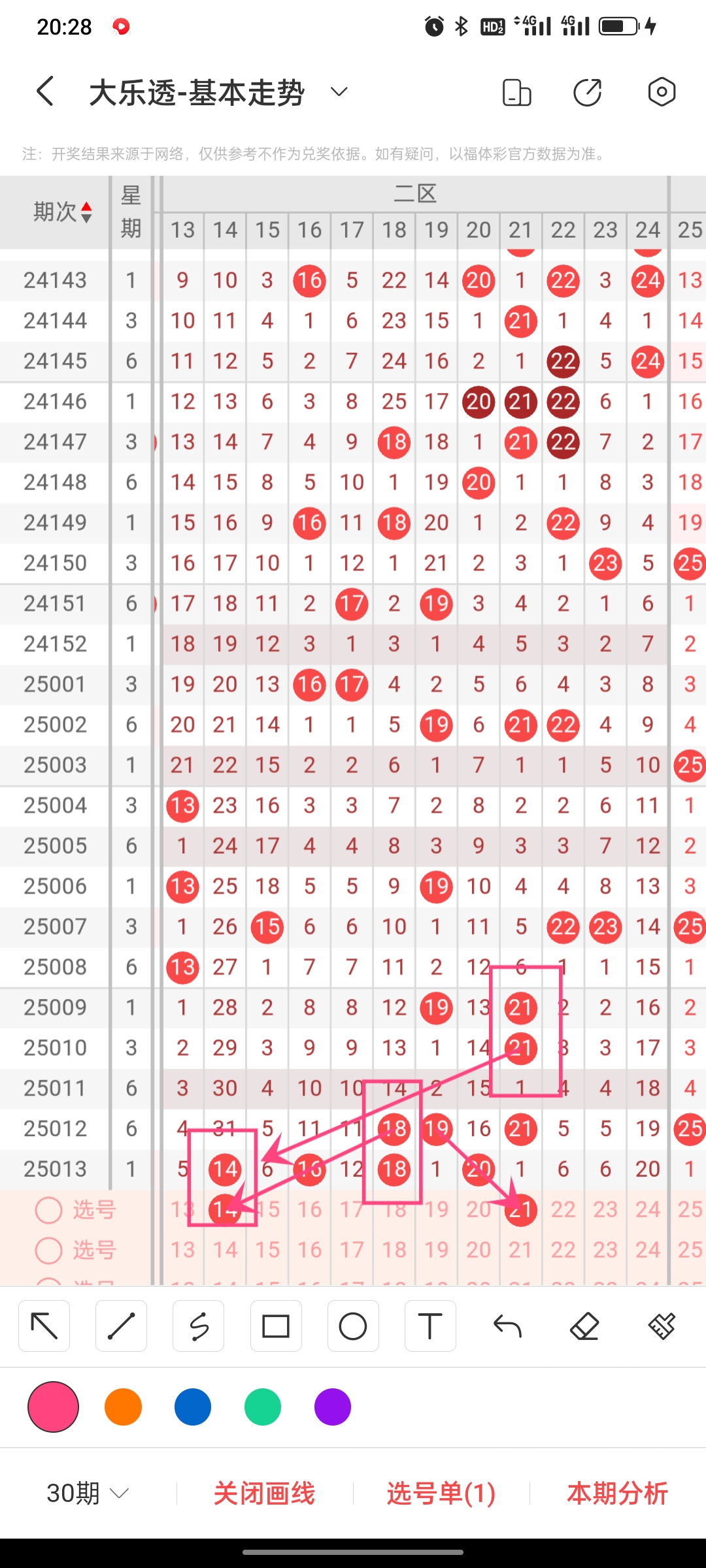Select the circle drawing tool
The image size is (706, 1568).
pyautogui.click(x=353, y=1326)
